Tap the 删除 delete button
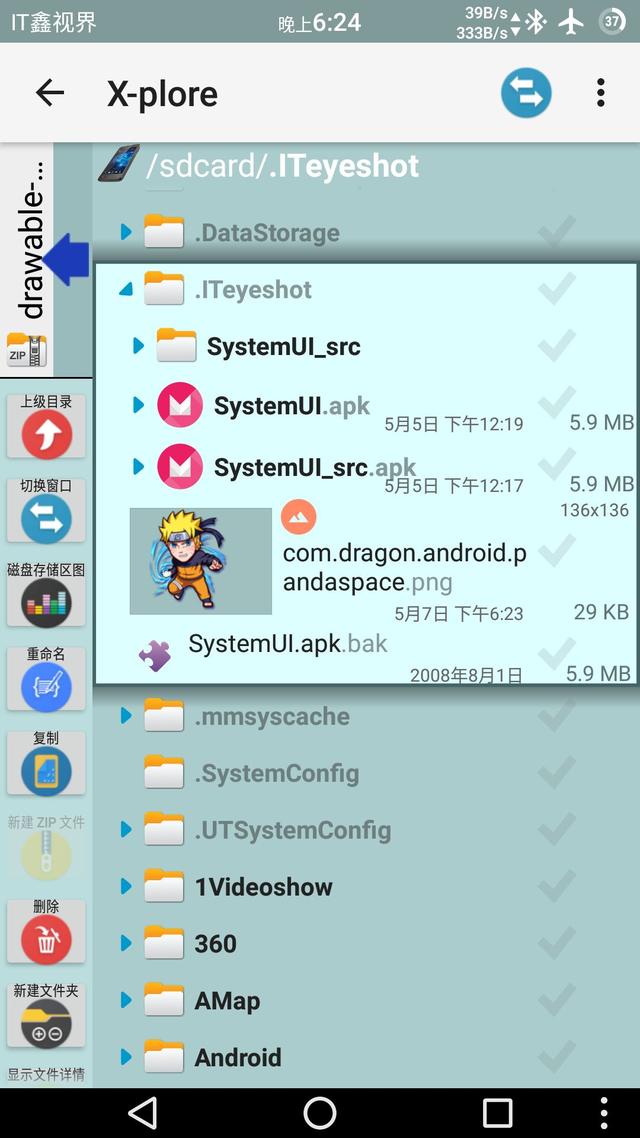The image size is (640, 1138). 46,932
